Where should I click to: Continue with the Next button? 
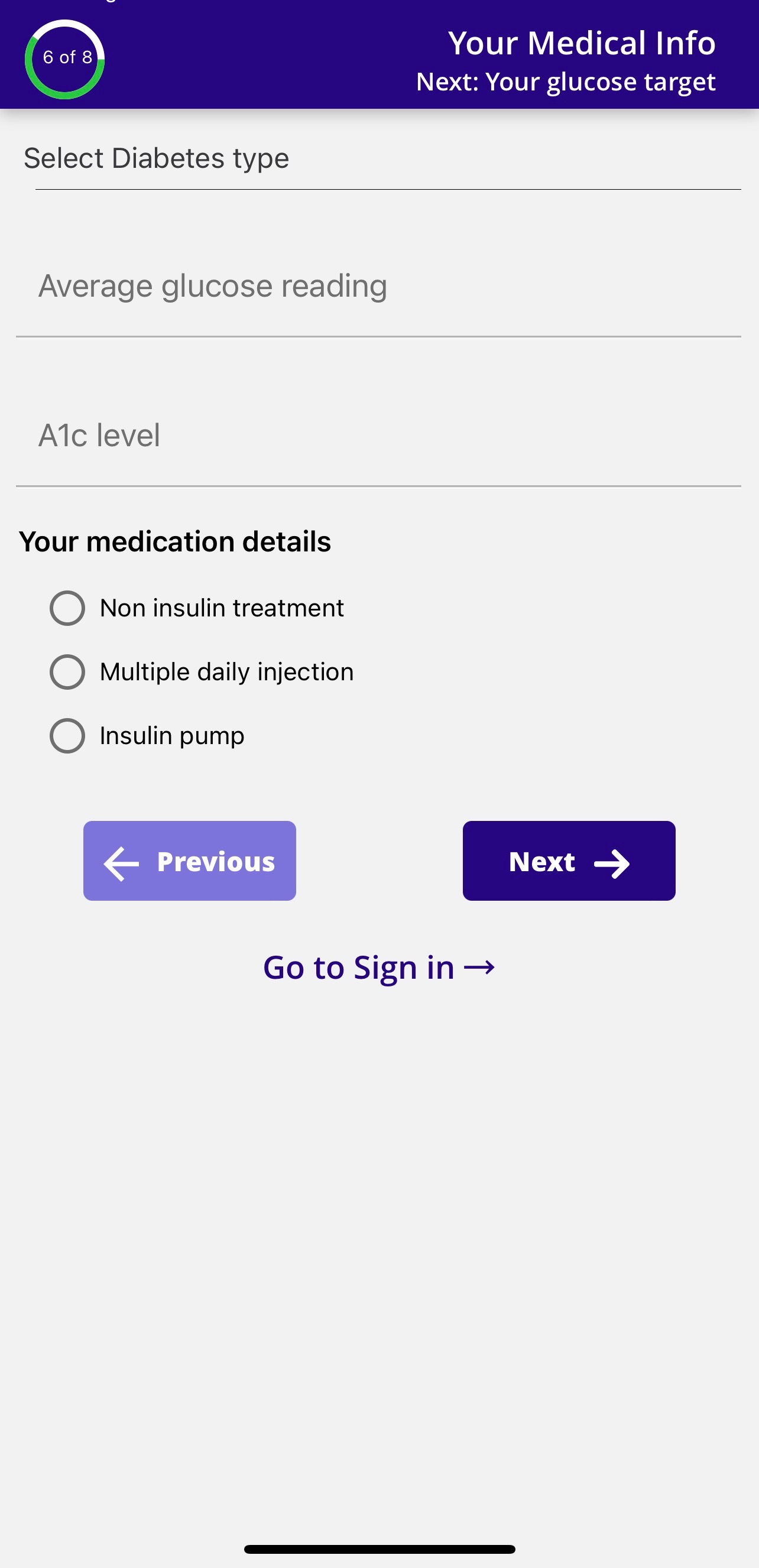pyautogui.click(x=569, y=861)
